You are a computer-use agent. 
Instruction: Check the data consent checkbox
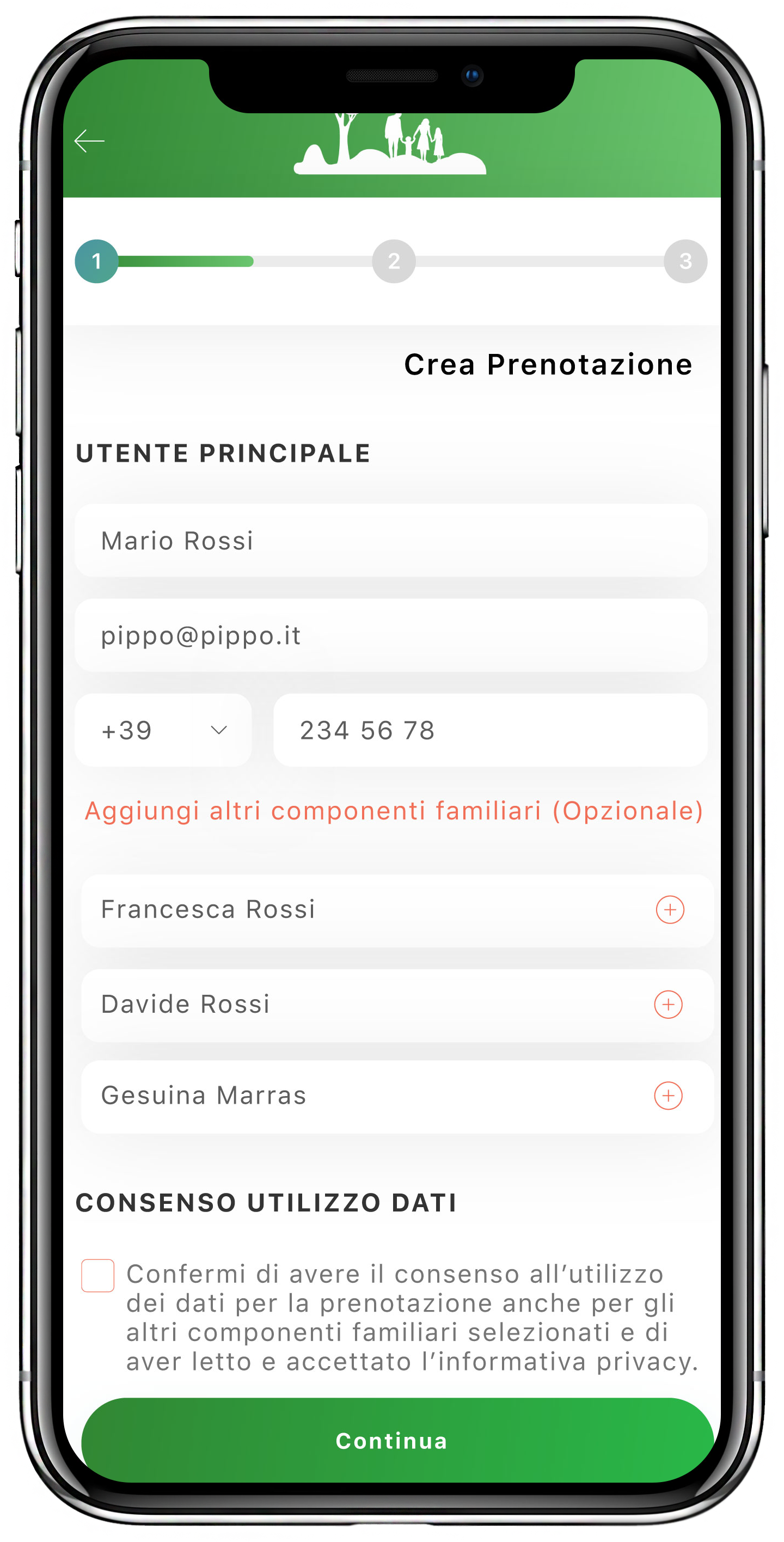[97, 1276]
